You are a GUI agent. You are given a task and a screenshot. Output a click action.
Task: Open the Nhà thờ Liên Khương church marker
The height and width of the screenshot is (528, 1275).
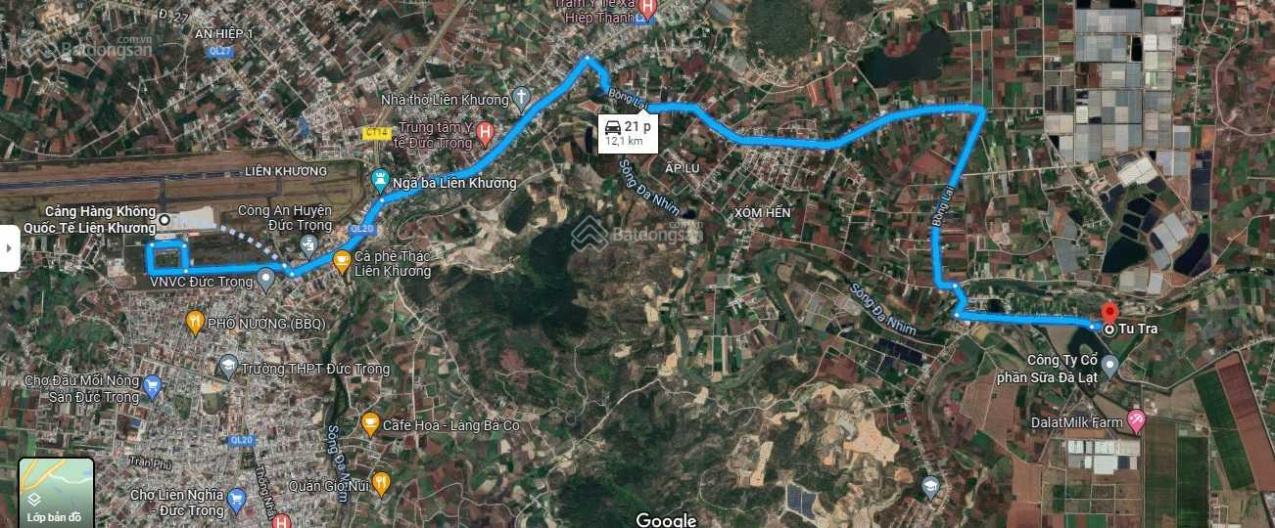pyautogui.click(x=520, y=98)
